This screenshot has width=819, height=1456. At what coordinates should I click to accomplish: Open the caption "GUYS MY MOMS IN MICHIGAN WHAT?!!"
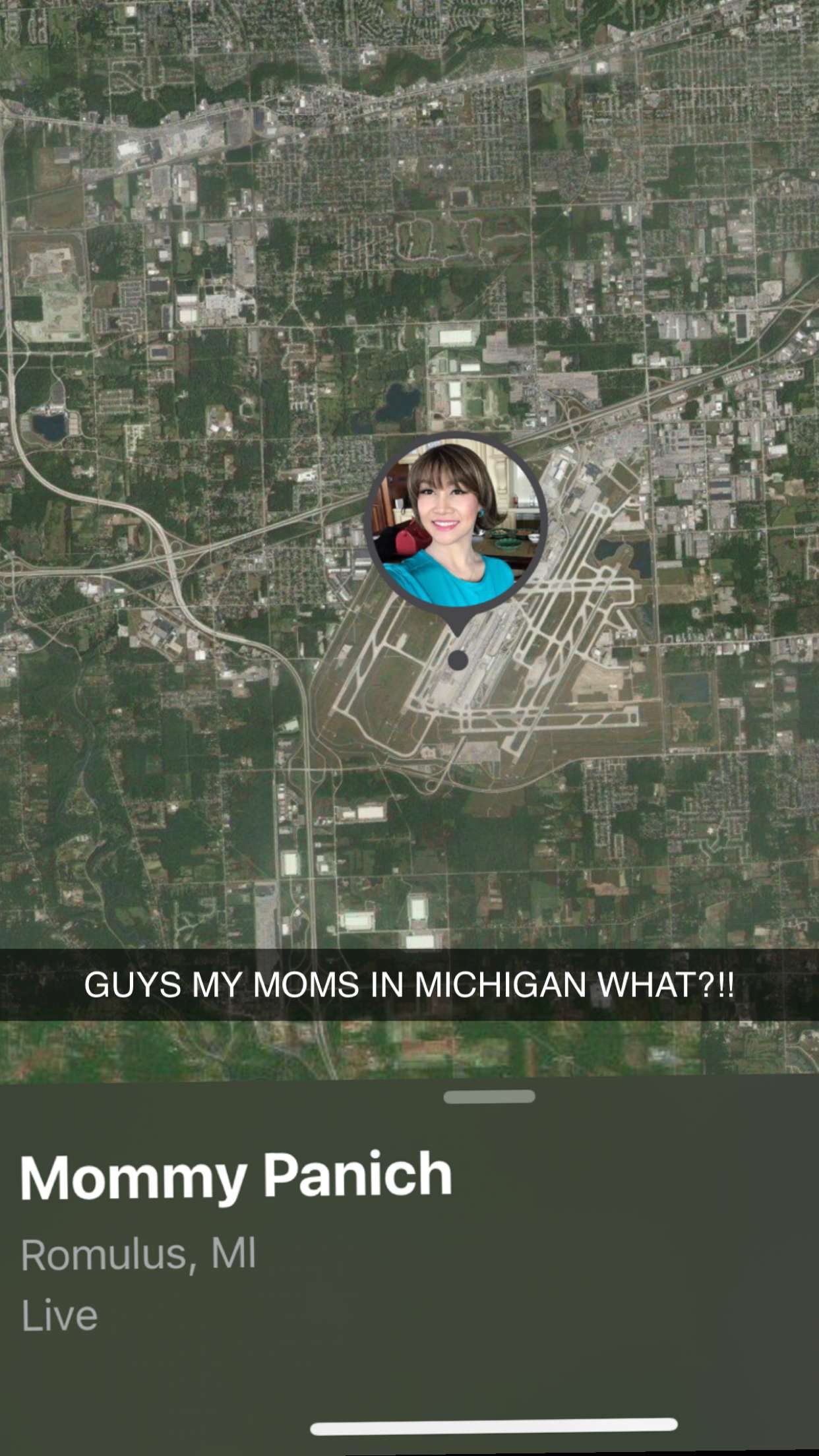pyautogui.click(x=409, y=981)
